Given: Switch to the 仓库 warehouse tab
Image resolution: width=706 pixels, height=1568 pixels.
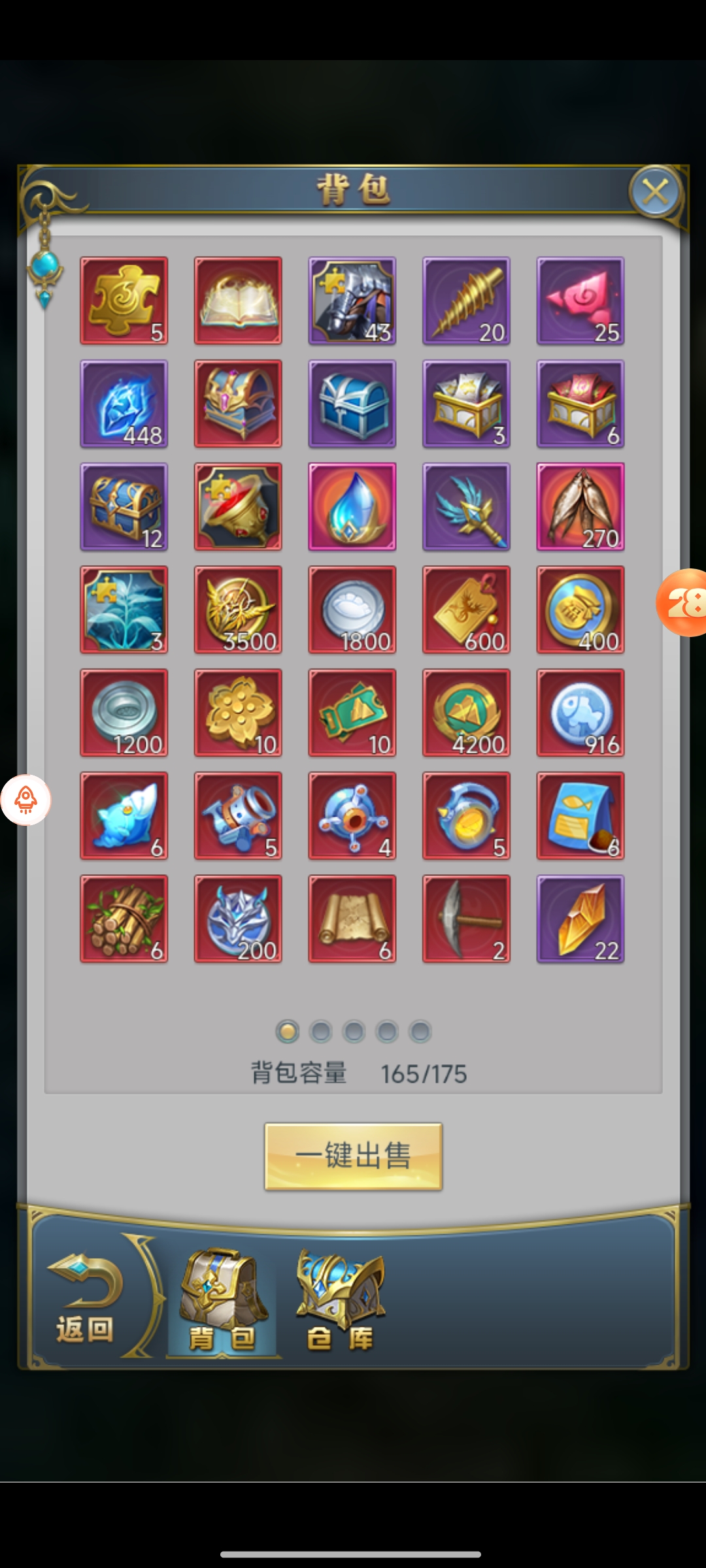Looking at the screenshot, I should click(340, 1300).
